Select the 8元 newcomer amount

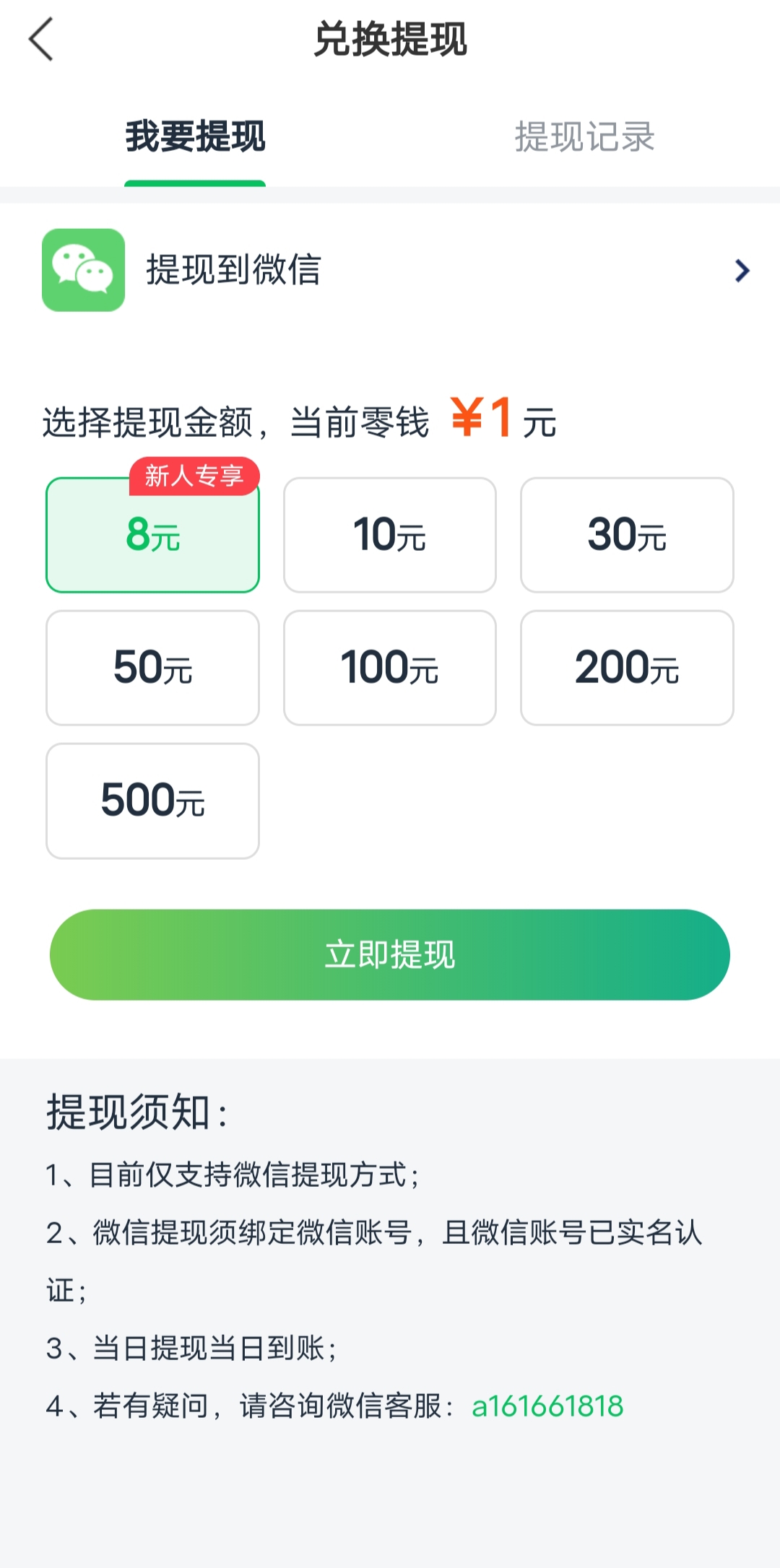coord(152,535)
